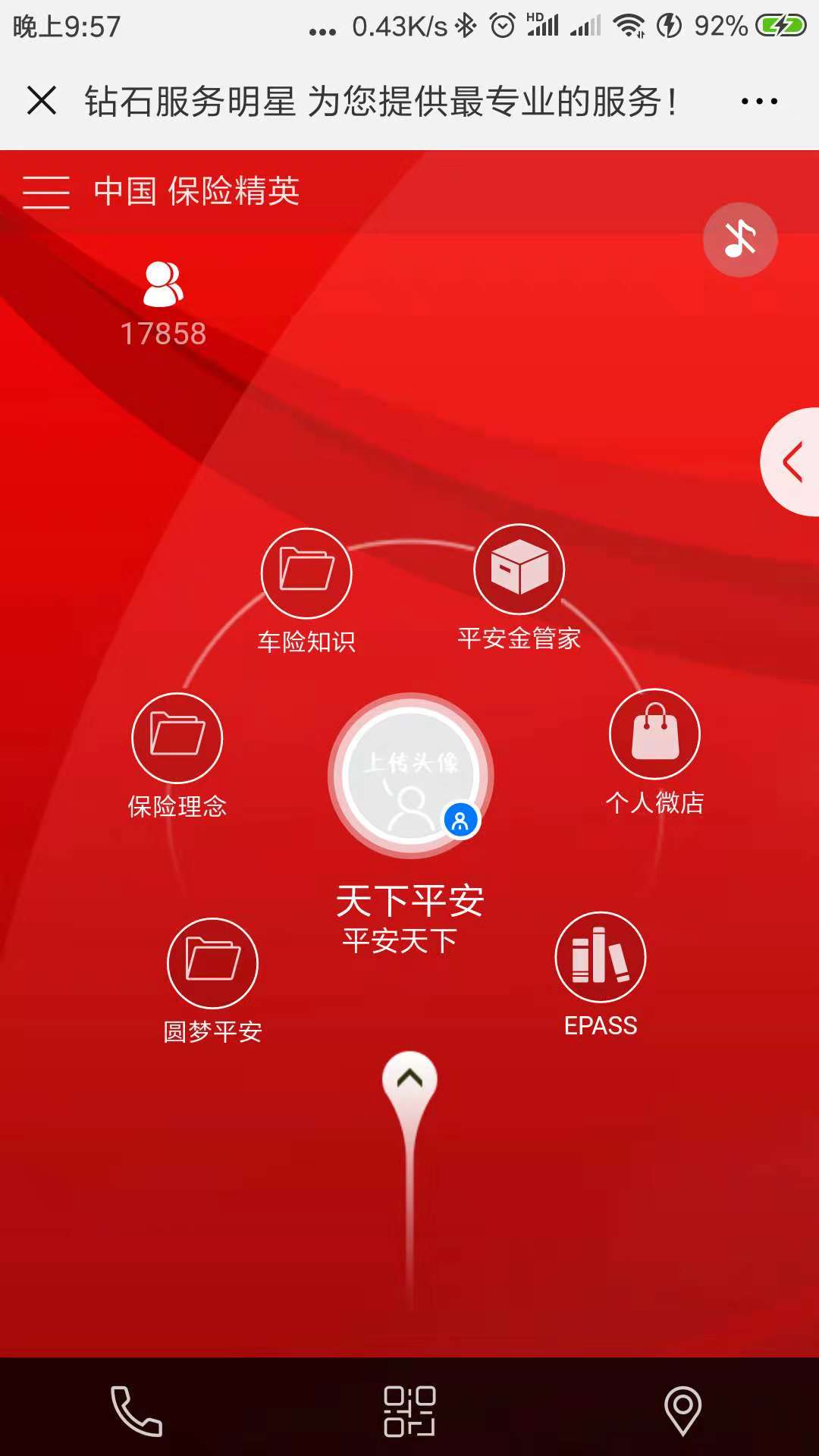Viewport: 819px width, 1456px height.
Task: Open 个人微店 shop
Action: [654, 733]
